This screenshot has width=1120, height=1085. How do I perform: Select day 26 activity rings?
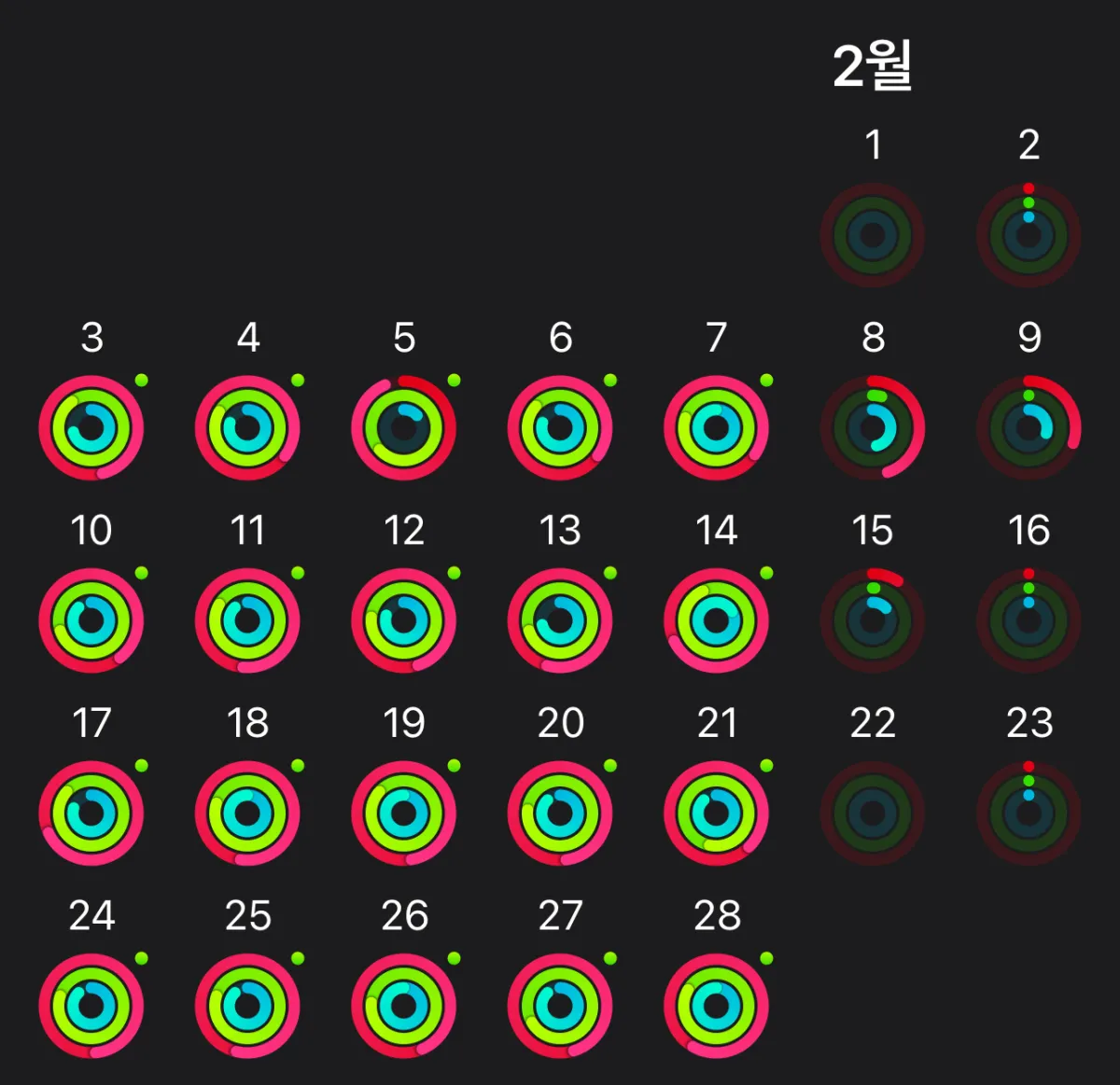404,1006
